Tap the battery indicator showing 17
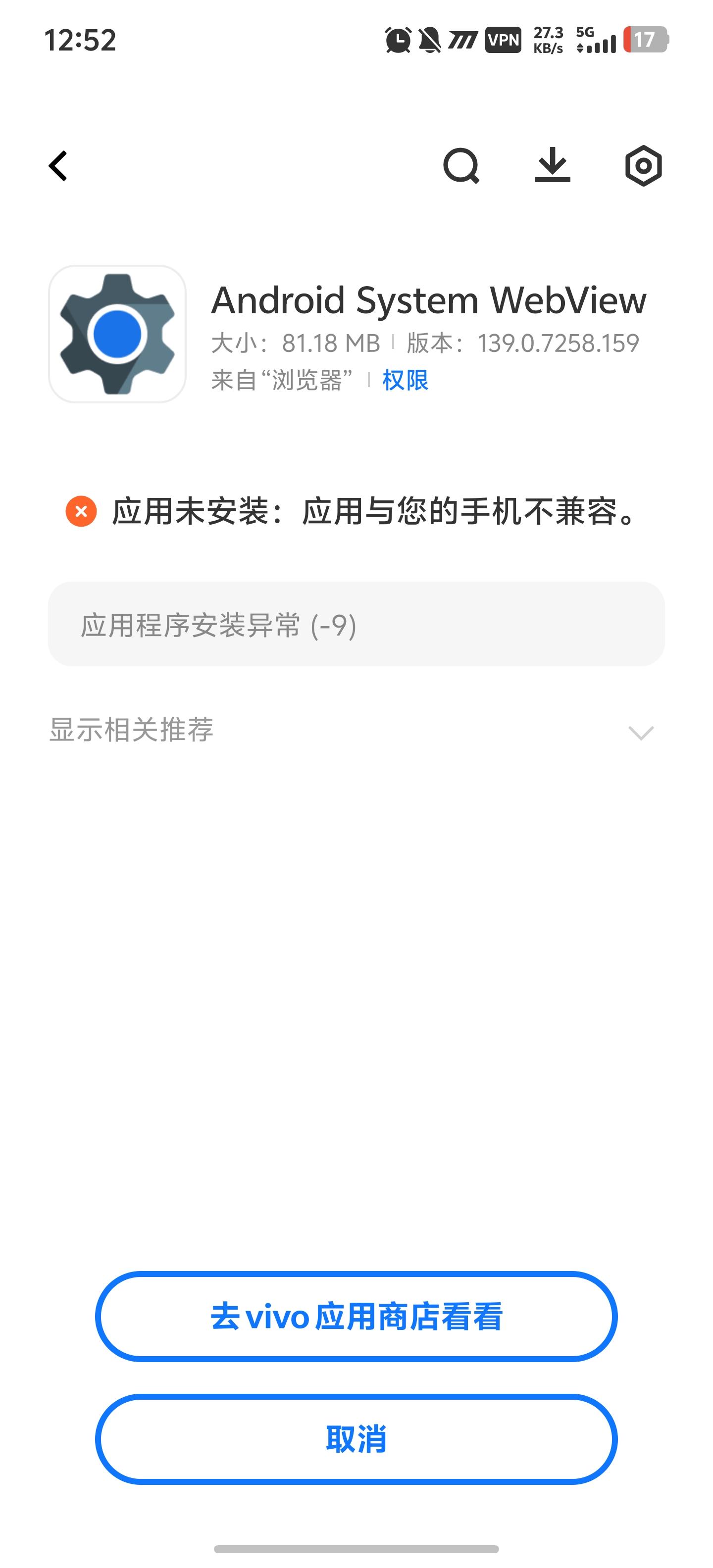This screenshot has height=1568, width=713. 646,40
